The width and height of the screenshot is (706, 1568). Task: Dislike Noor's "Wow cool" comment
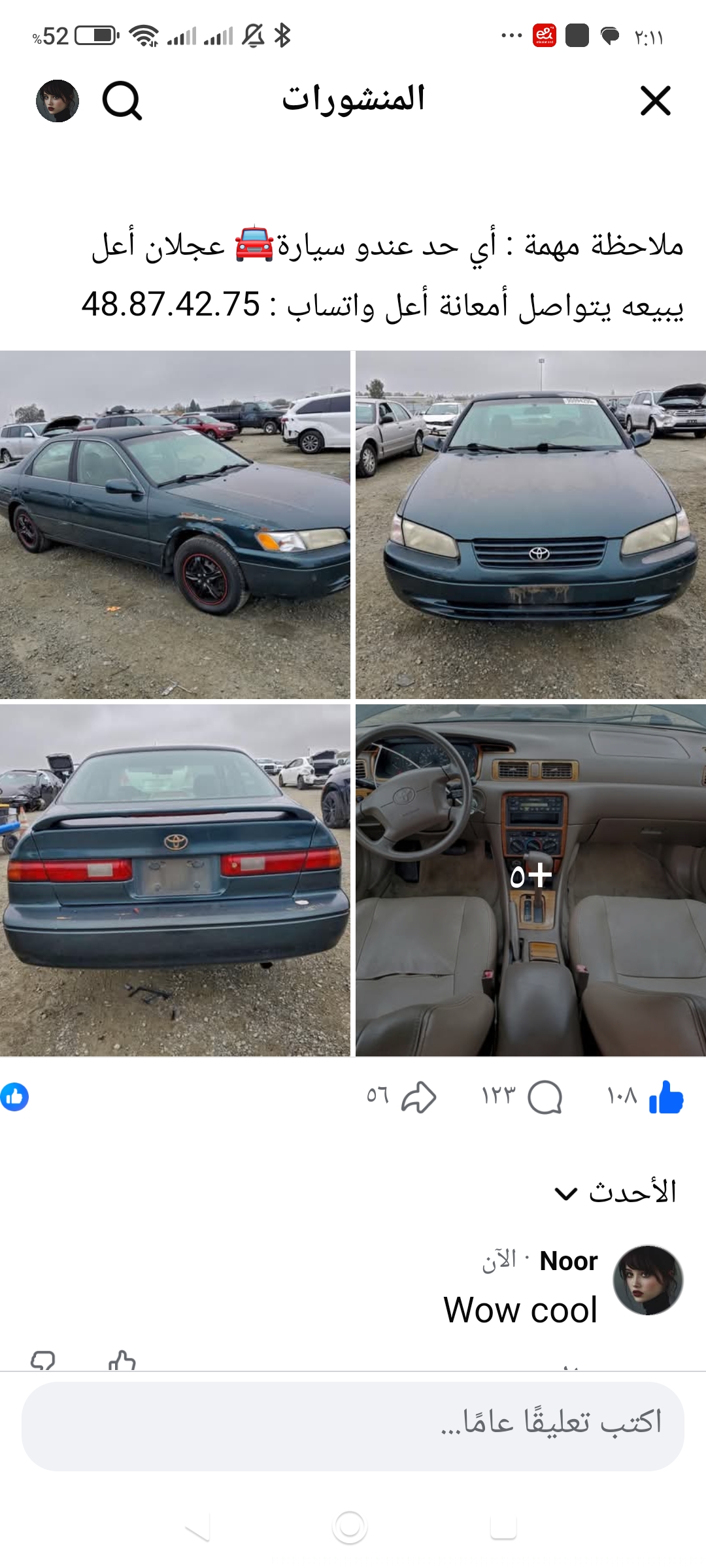[43, 1360]
